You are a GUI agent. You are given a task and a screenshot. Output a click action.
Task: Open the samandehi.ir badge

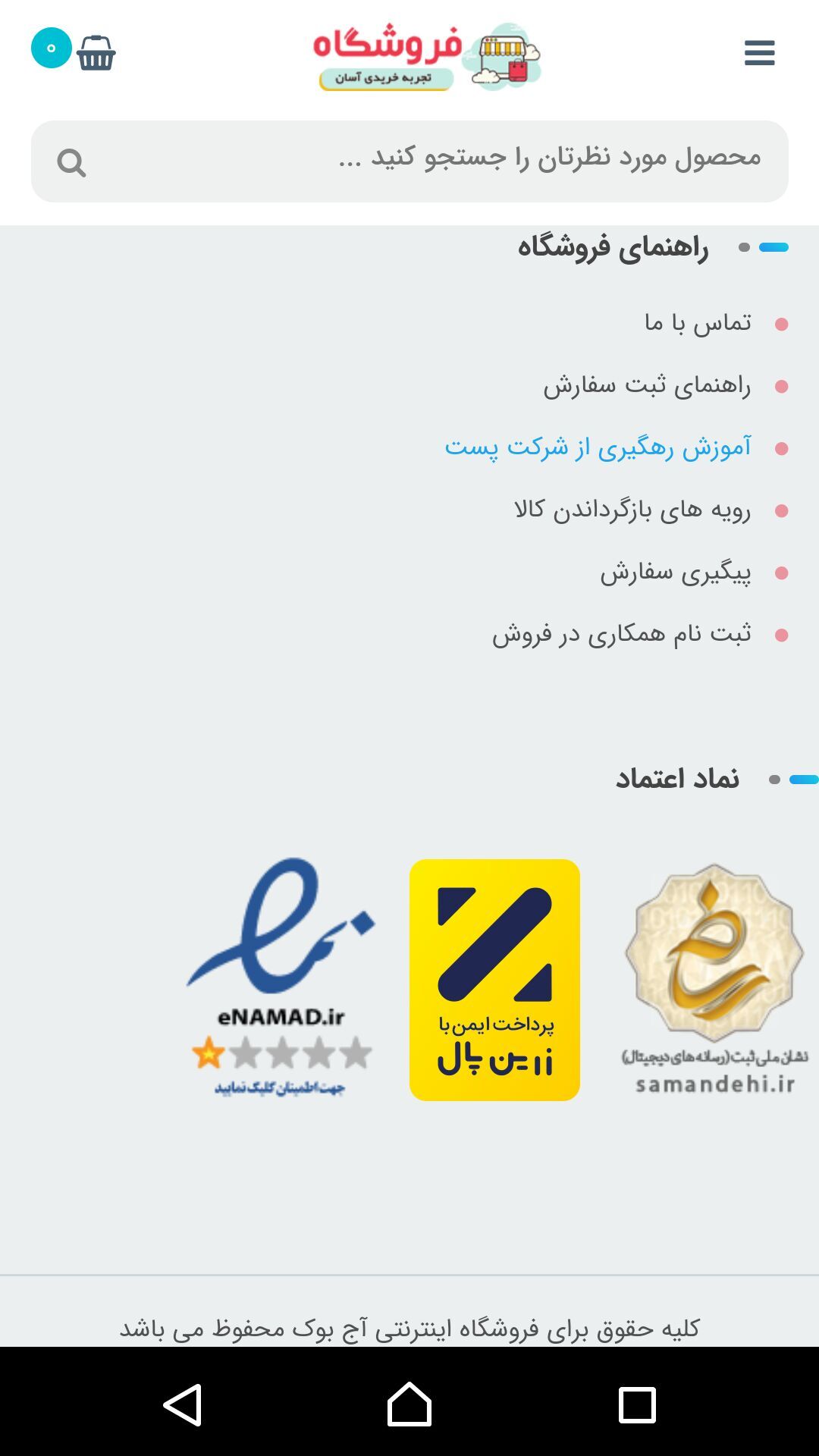point(714,977)
